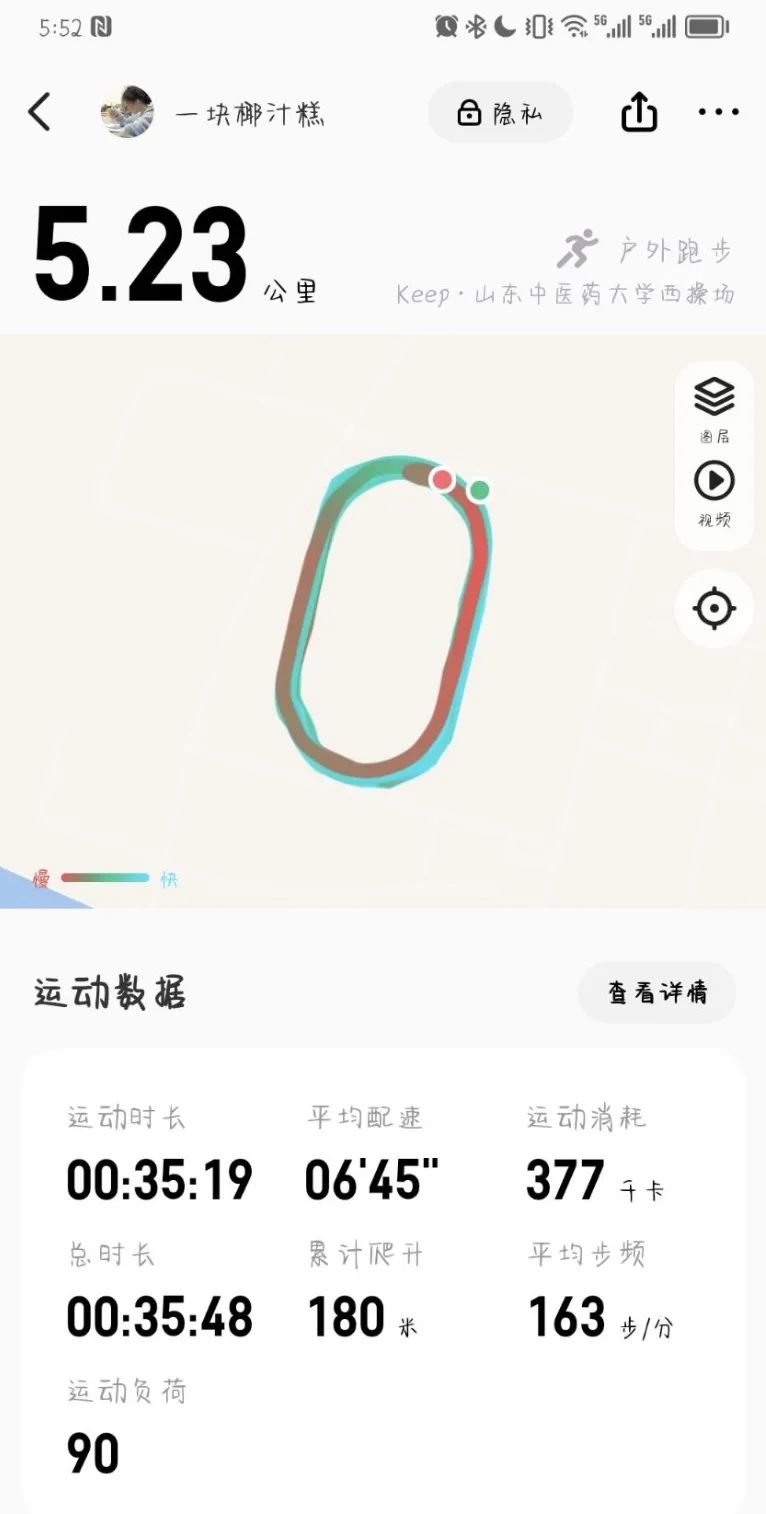Recenter the map on the route

coord(714,609)
